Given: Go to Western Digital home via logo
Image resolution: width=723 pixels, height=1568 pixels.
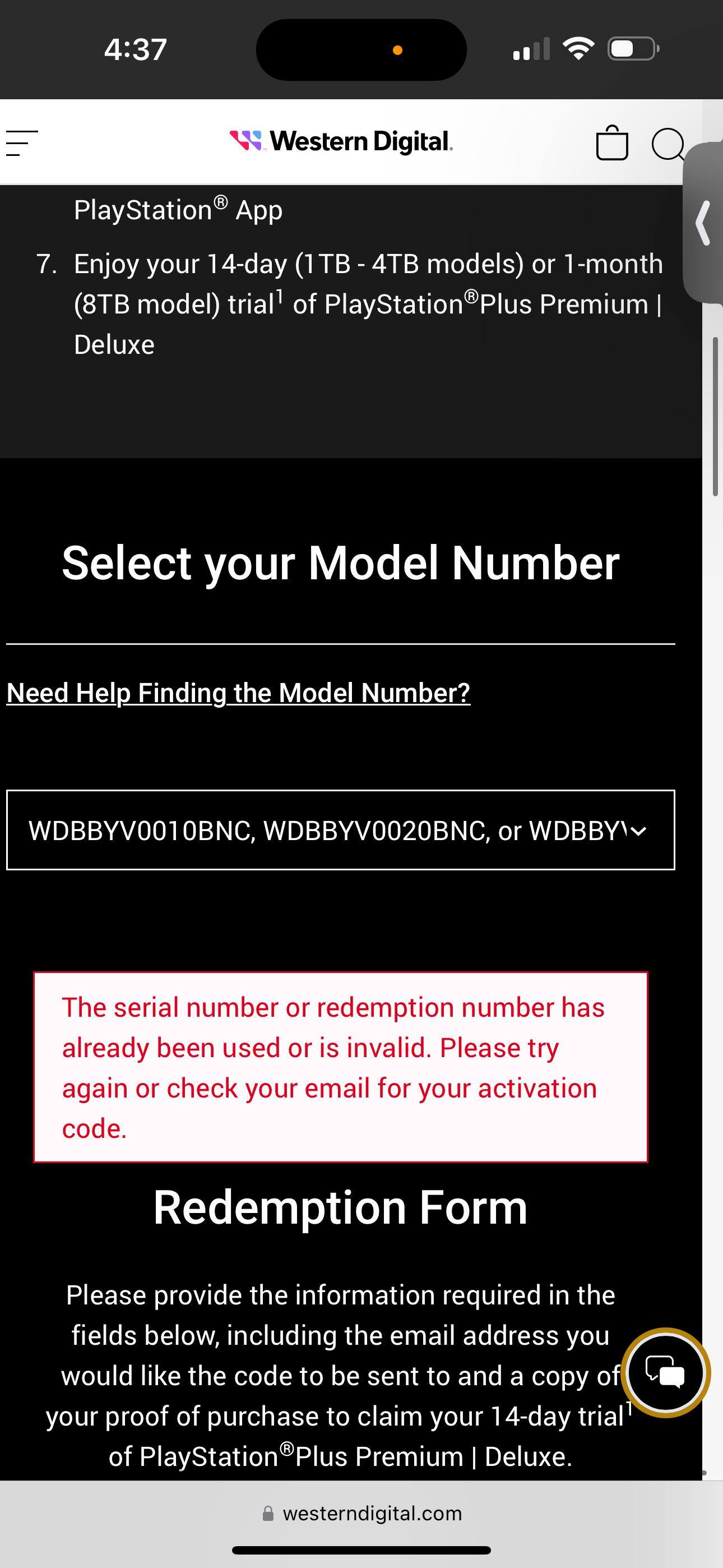Looking at the screenshot, I should [x=341, y=141].
